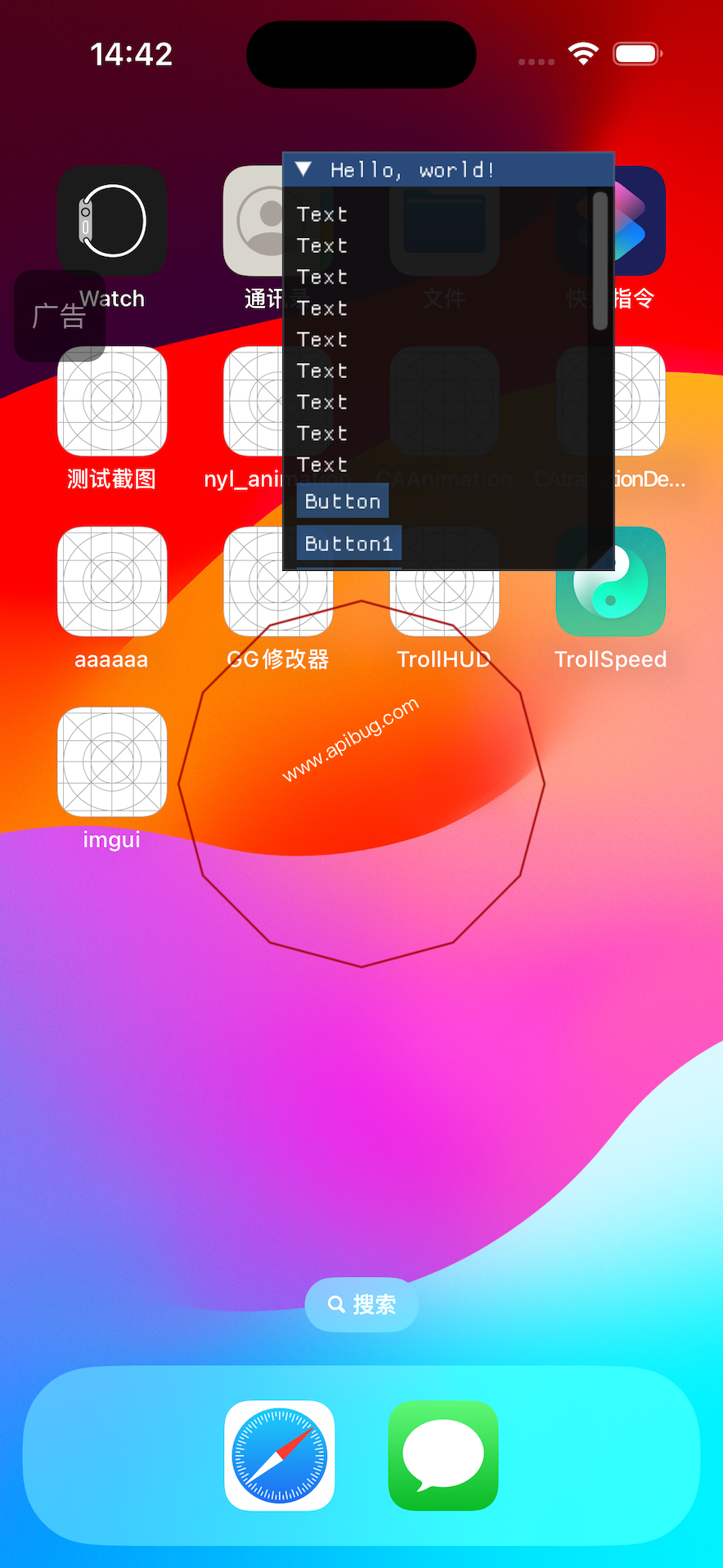Open the imgui app
723x1568 pixels.
112,762
